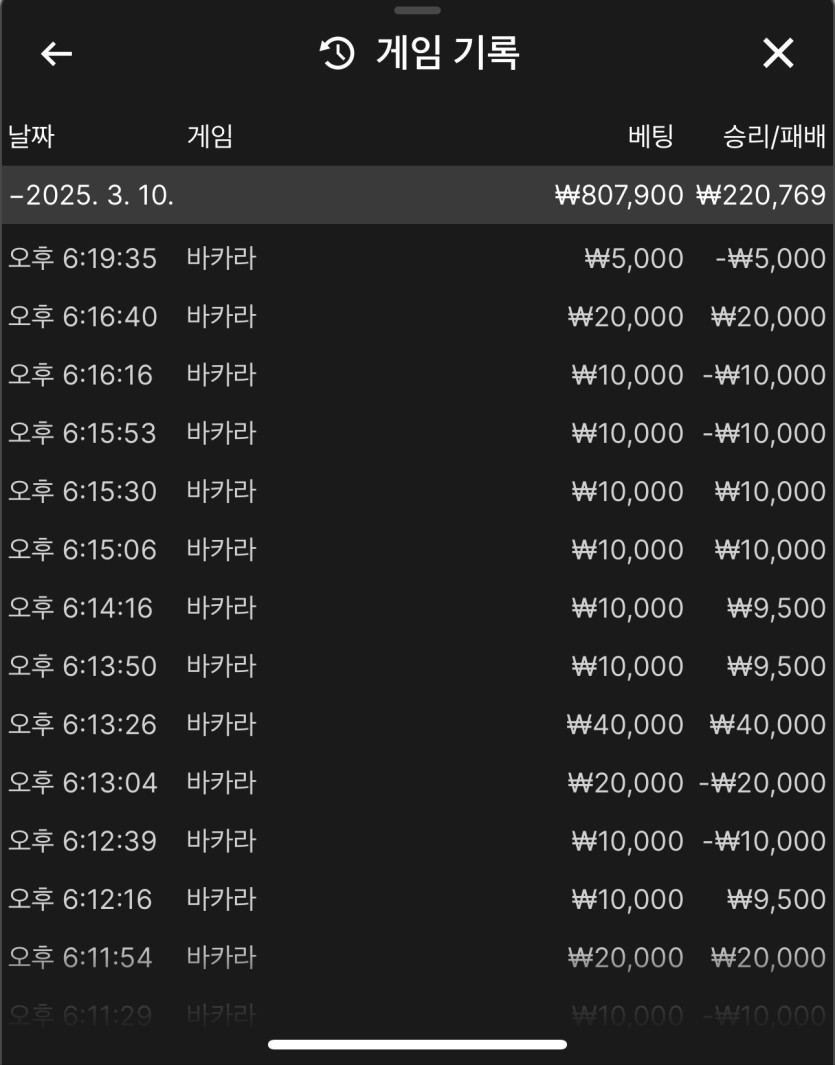The width and height of the screenshot is (835, 1065).
Task: Collapse the 2025. 3. 10. date group
Action: [x=417, y=195]
